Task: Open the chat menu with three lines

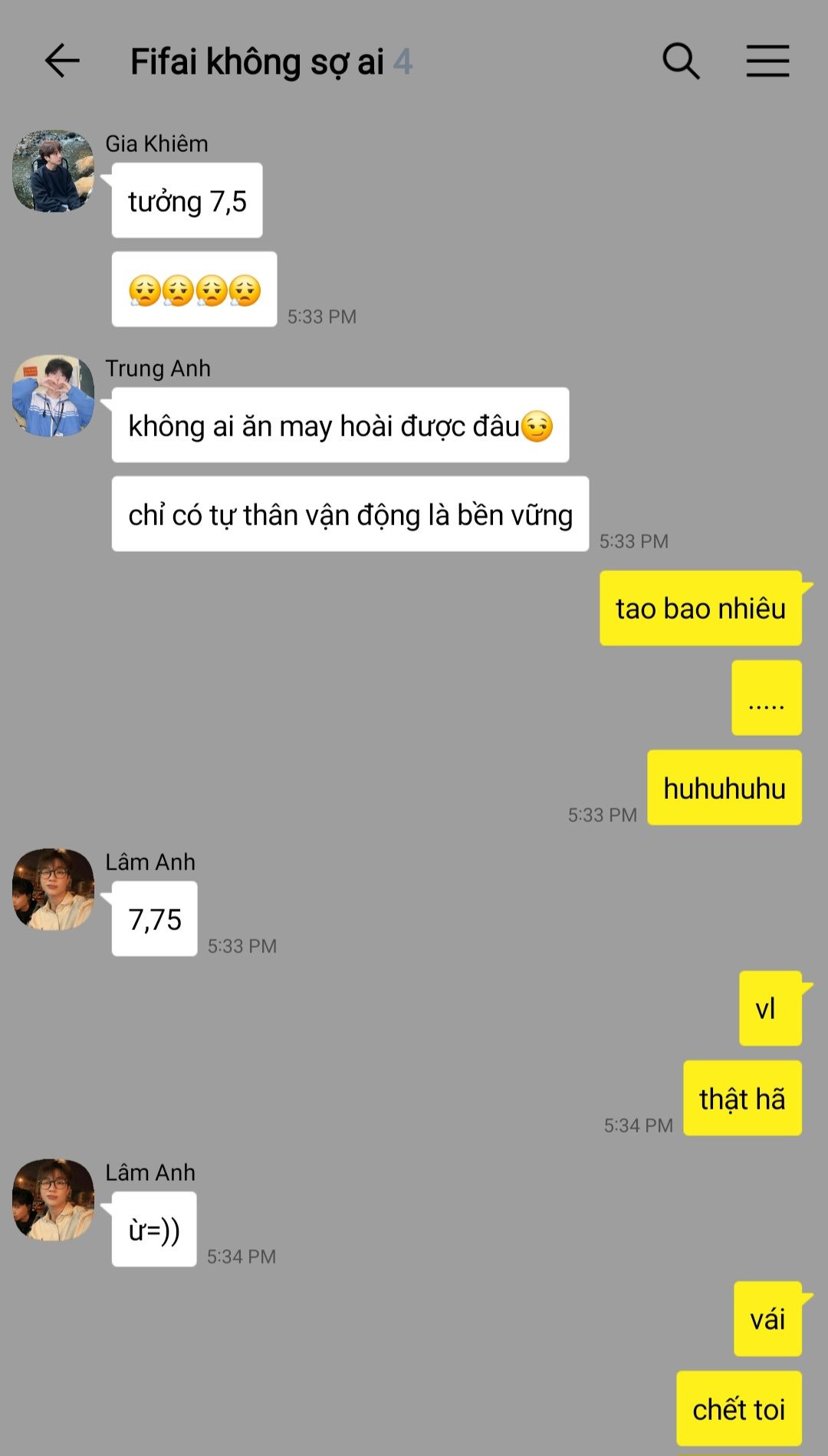Action: pyautogui.click(x=767, y=61)
